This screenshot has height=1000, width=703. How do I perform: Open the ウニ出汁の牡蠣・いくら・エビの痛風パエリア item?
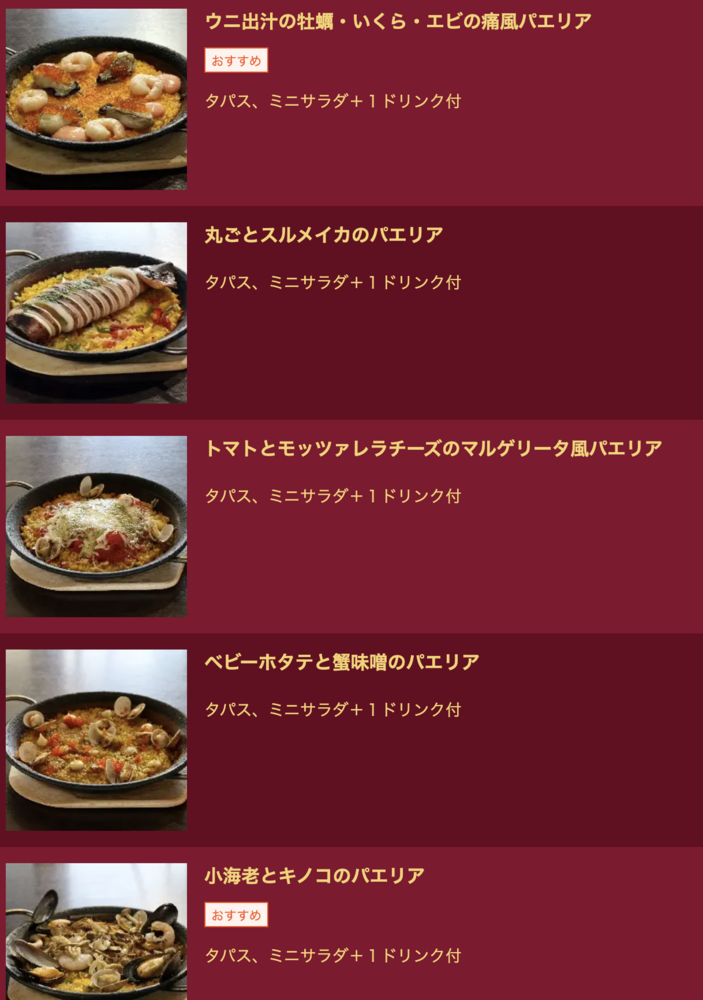398,22
